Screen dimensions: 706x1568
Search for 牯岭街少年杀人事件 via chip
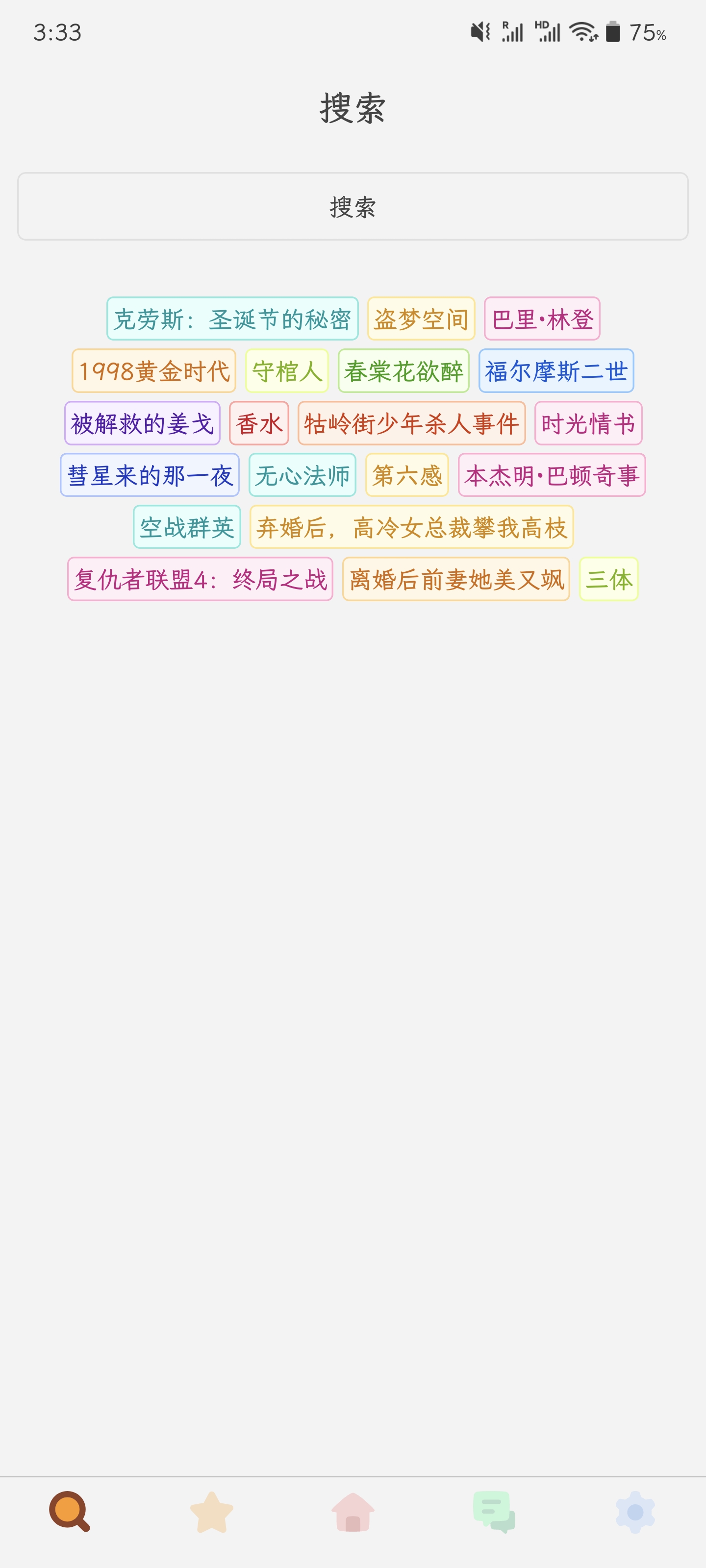(411, 423)
